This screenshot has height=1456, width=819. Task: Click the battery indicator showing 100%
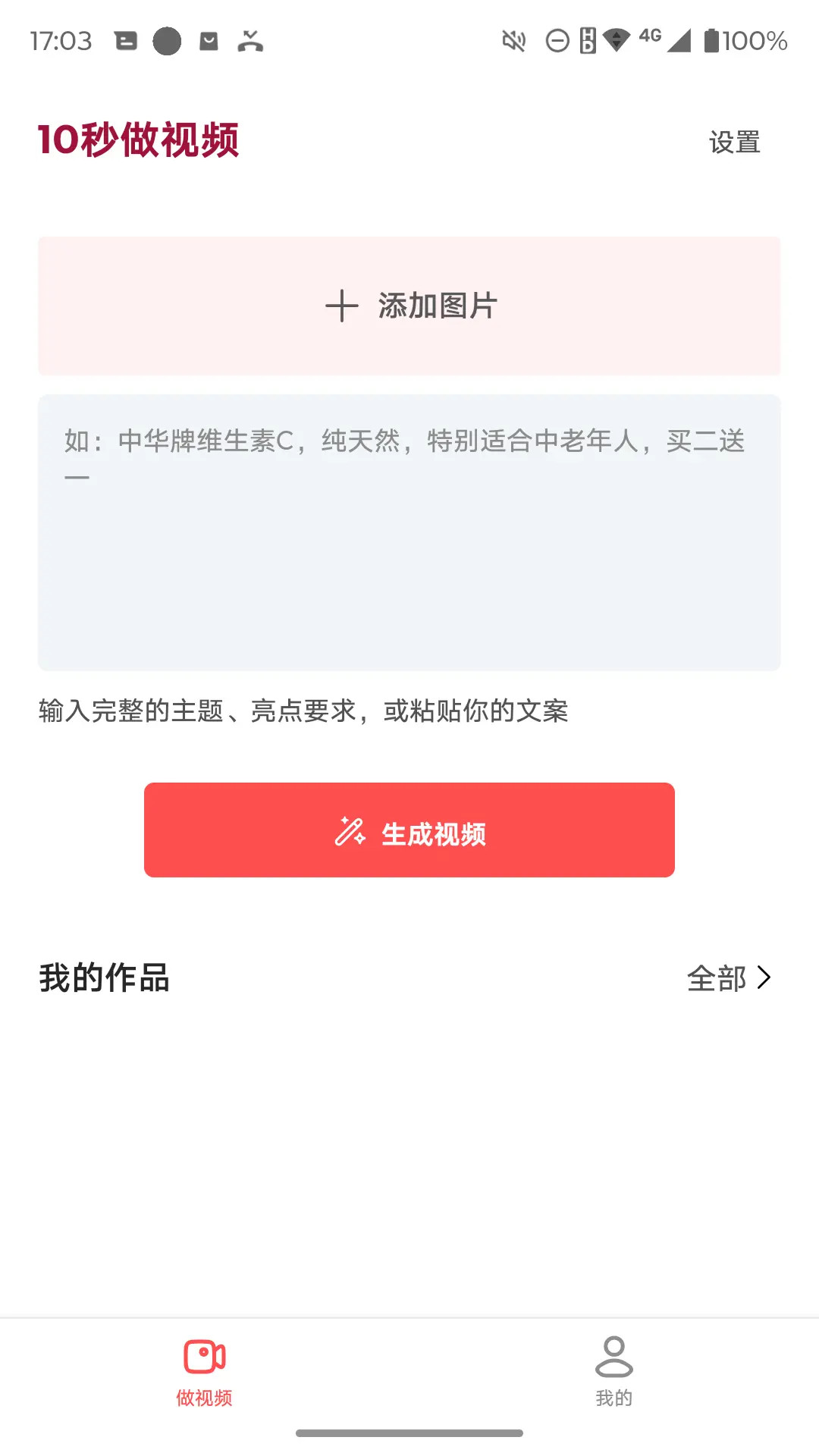(713, 42)
